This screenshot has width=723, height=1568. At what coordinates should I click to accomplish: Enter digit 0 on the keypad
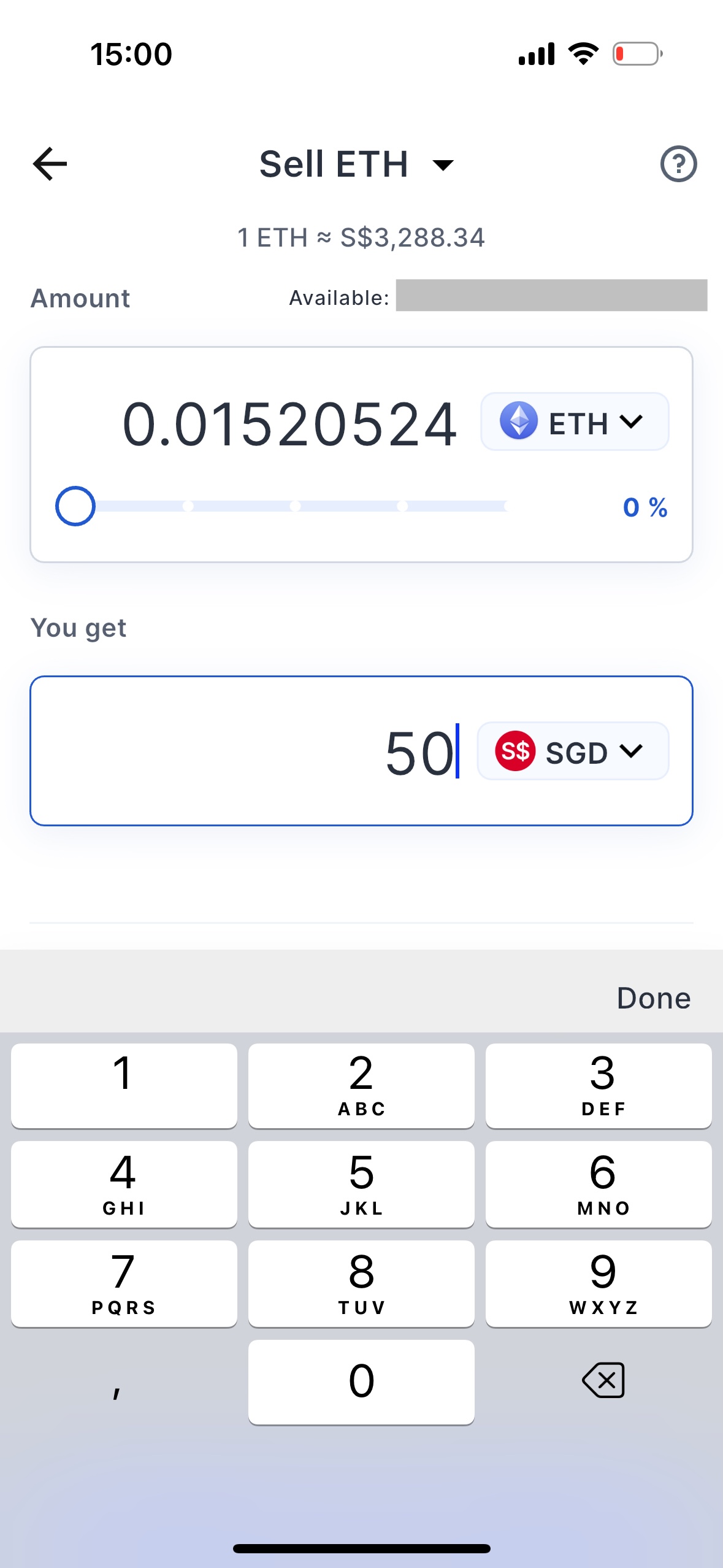[361, 1382]
